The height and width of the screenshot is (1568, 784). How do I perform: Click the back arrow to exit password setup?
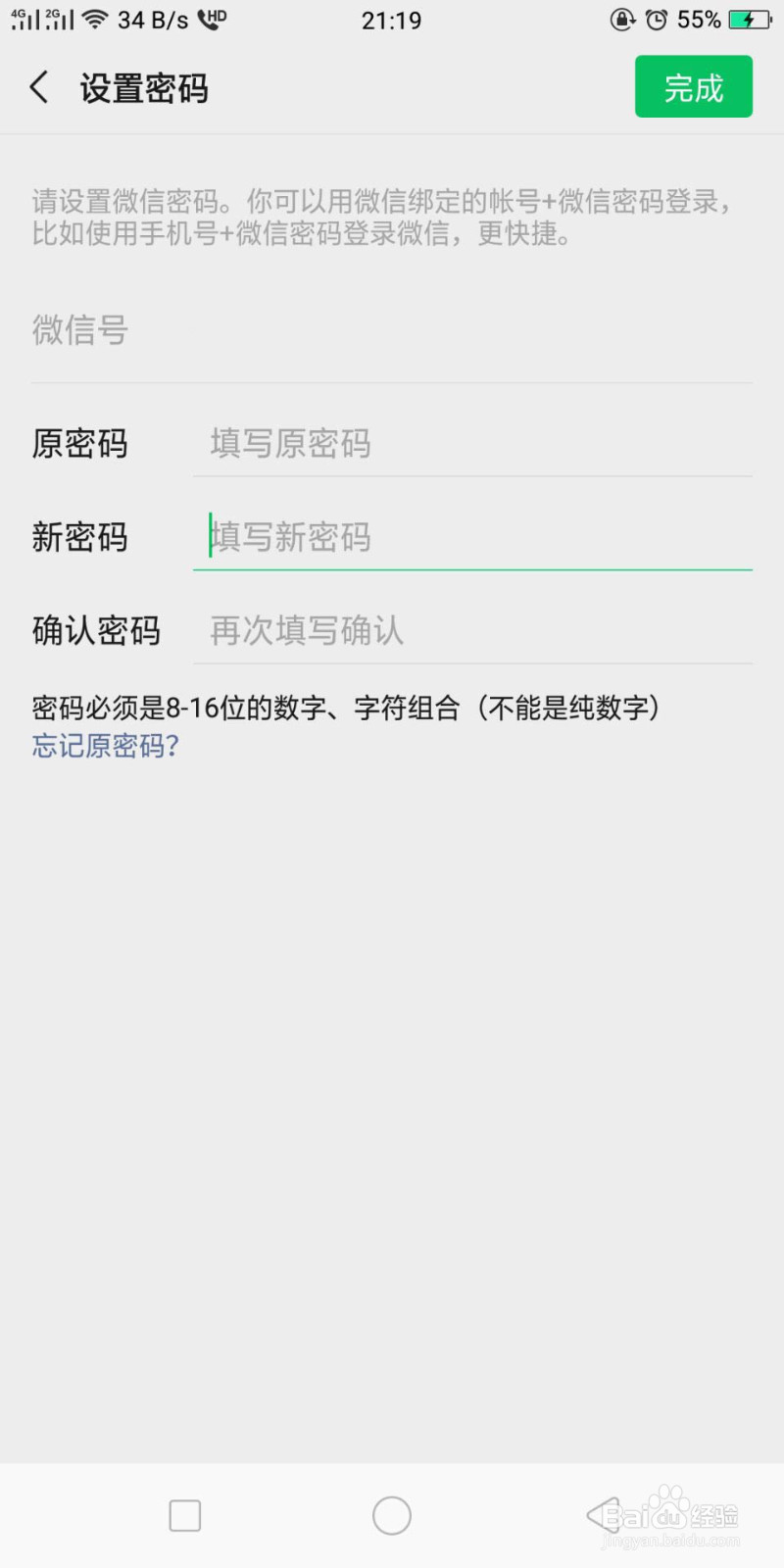pyautogui.click(x=39, y=87)
